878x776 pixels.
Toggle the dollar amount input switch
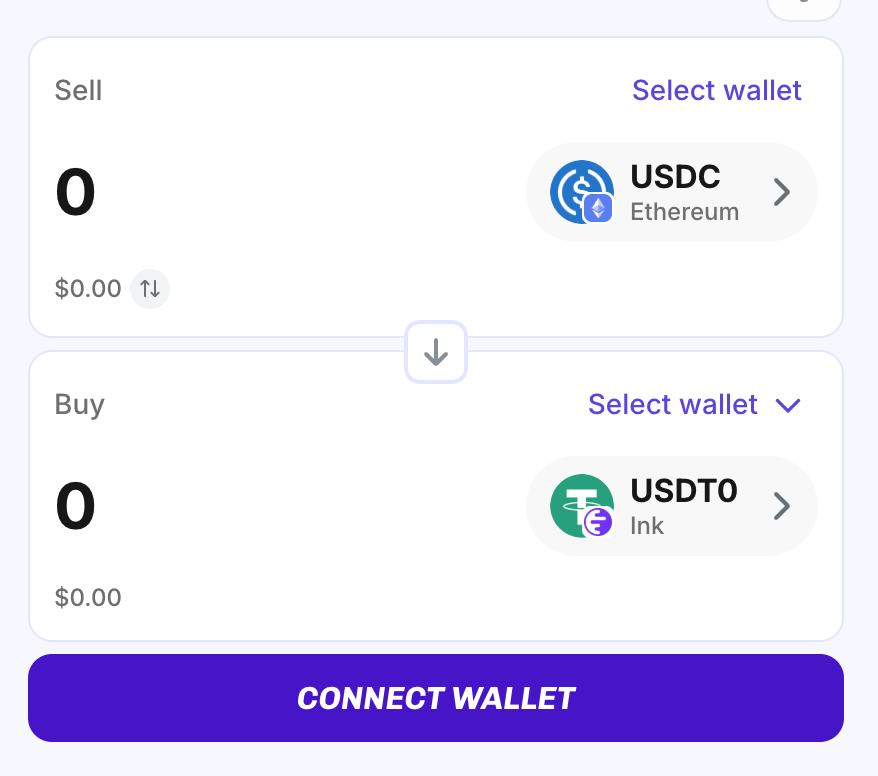[x=150, y=289]
